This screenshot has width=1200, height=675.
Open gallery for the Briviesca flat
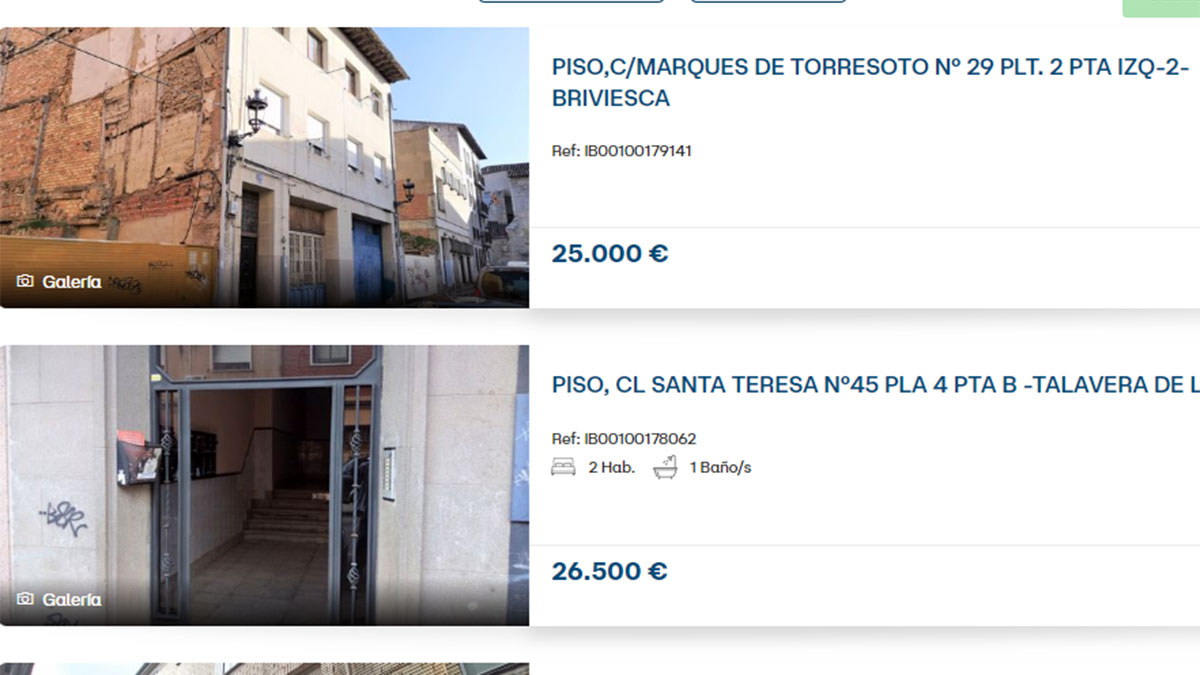click(60, 282)
